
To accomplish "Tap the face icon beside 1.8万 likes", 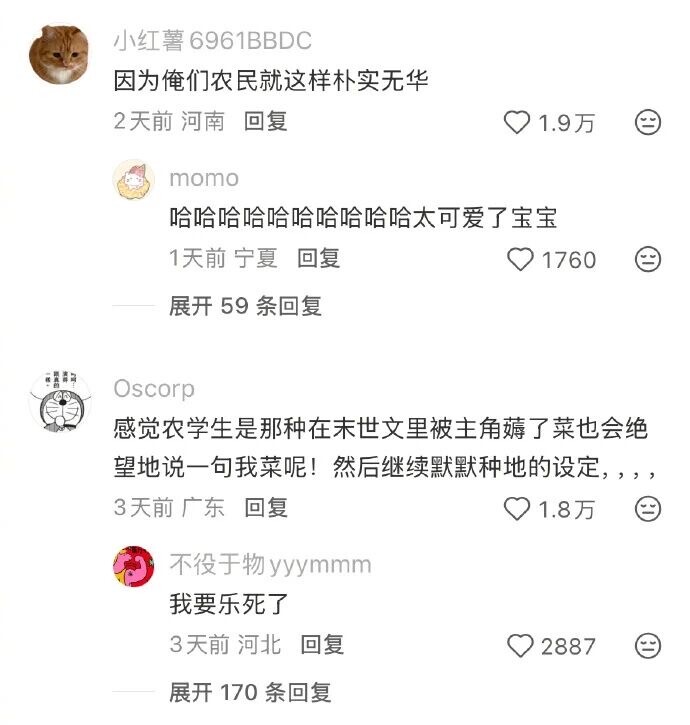I will point(648,509).
